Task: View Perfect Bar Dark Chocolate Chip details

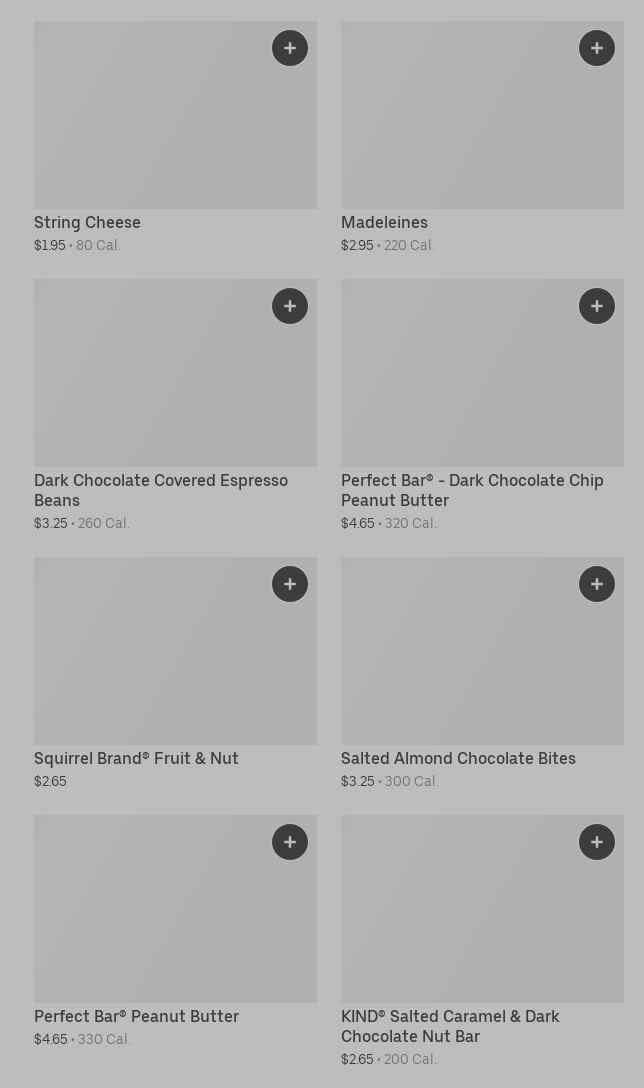Action: point(460,390)
